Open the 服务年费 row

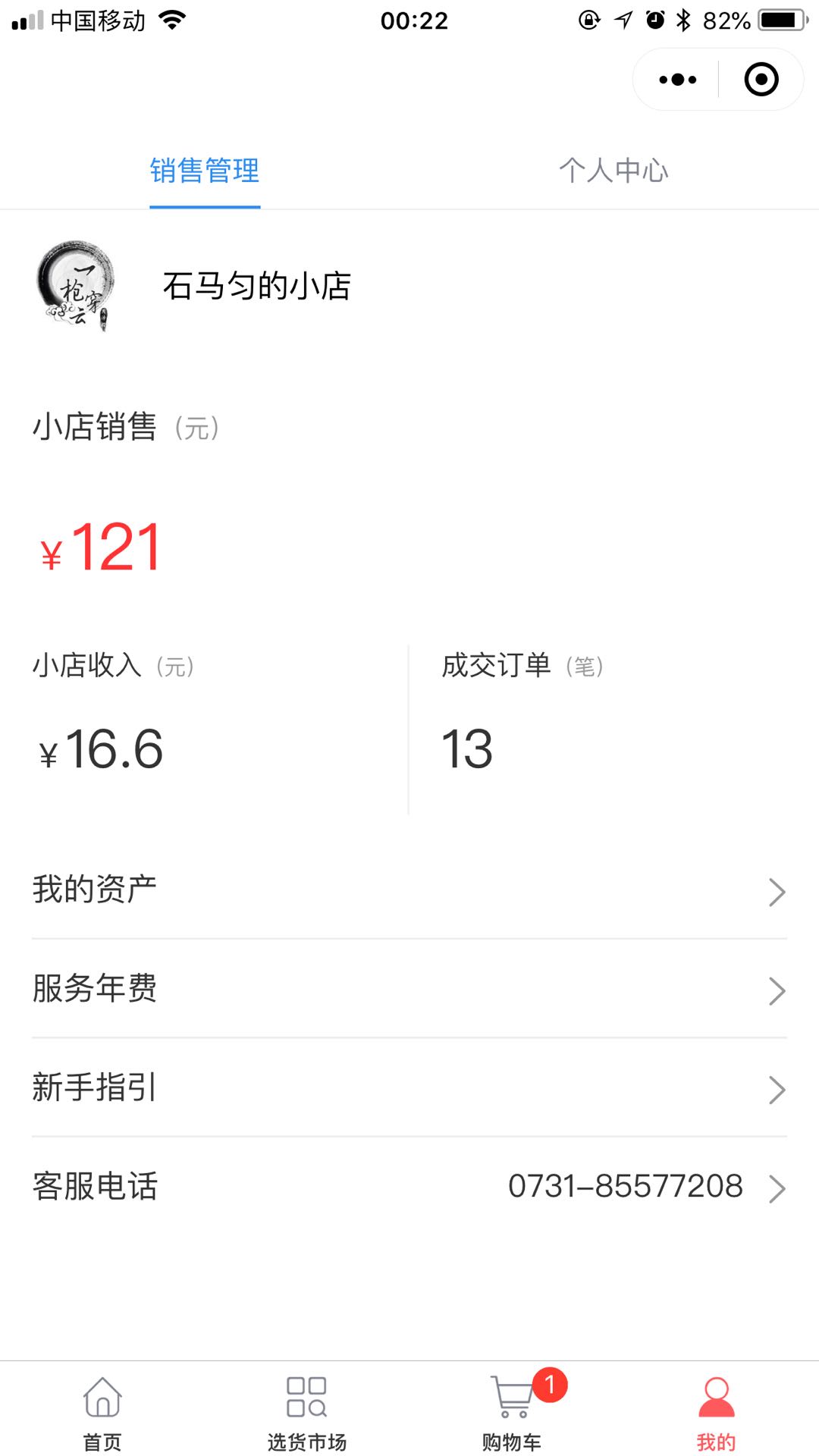[409, 989]
